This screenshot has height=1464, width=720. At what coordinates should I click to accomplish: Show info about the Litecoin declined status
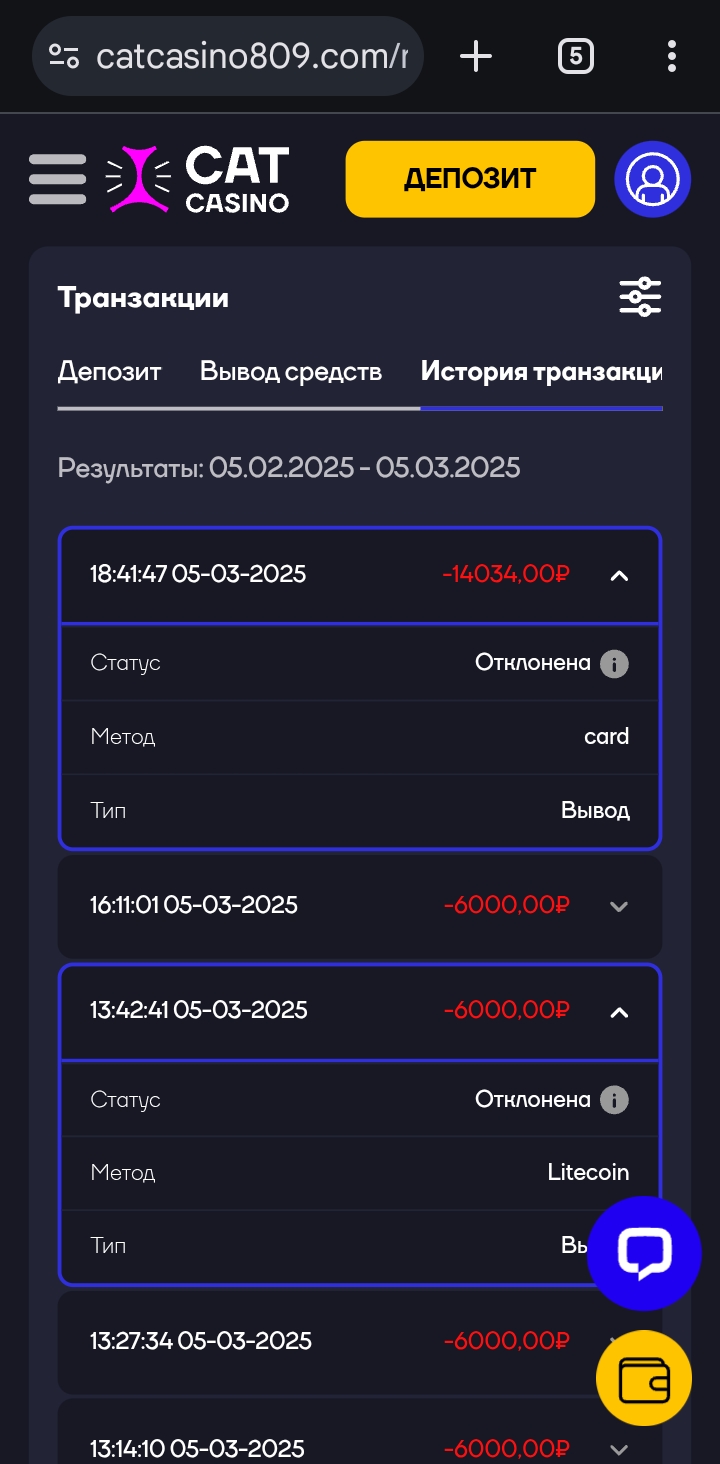click(x=614, y=1100)
